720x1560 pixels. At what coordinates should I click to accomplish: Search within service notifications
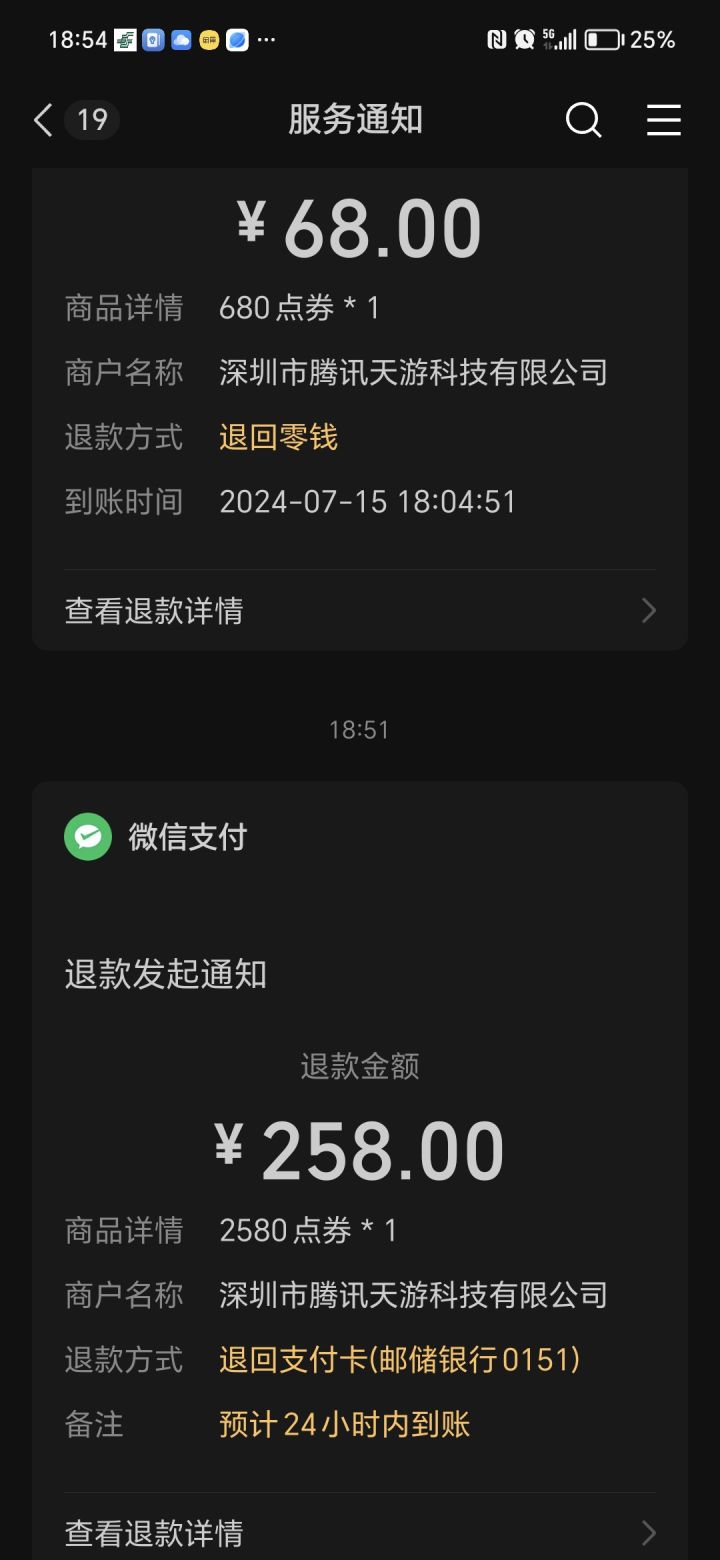click(x=583, y=121)
